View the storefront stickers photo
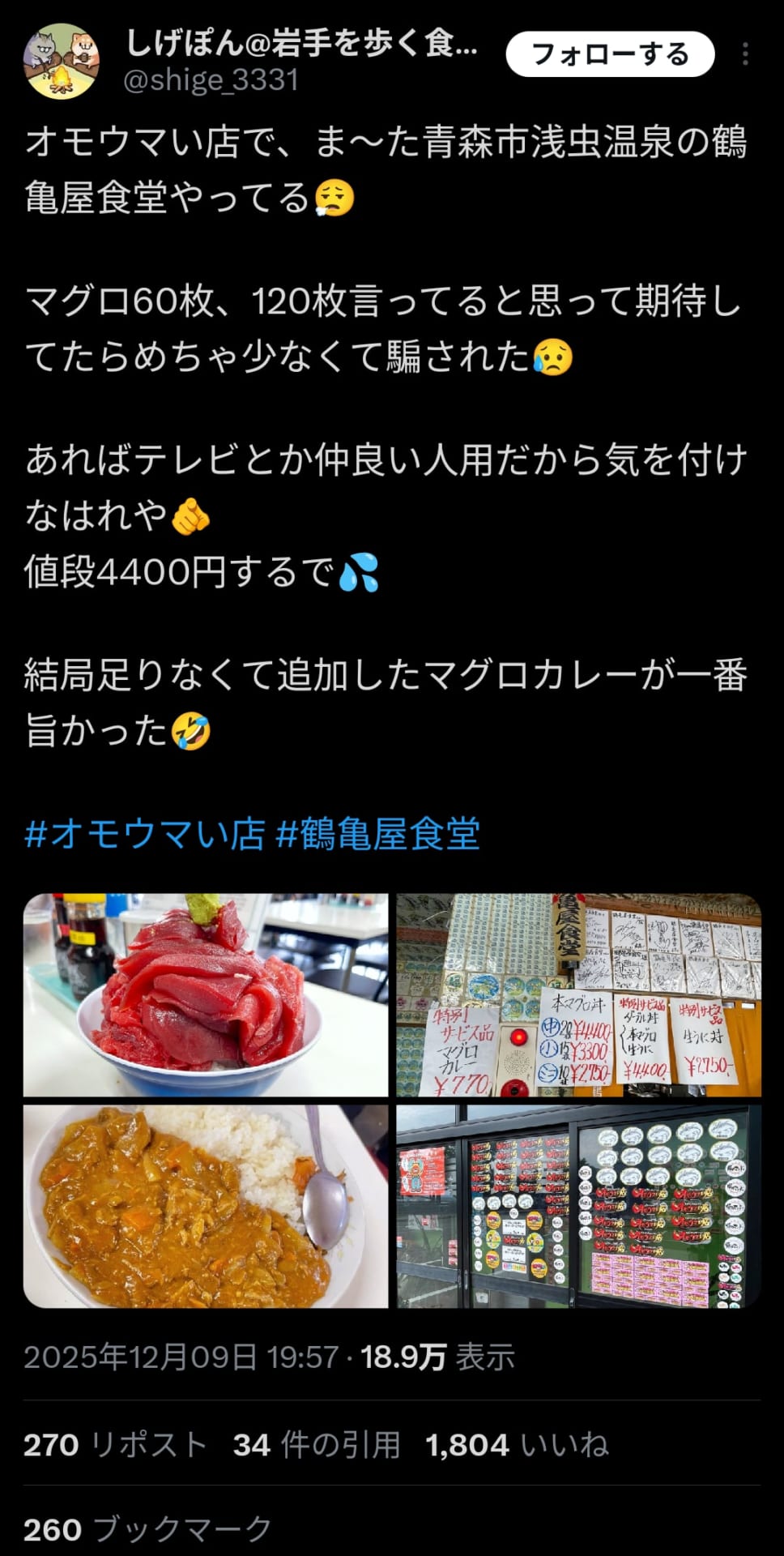 point(578,1206)
